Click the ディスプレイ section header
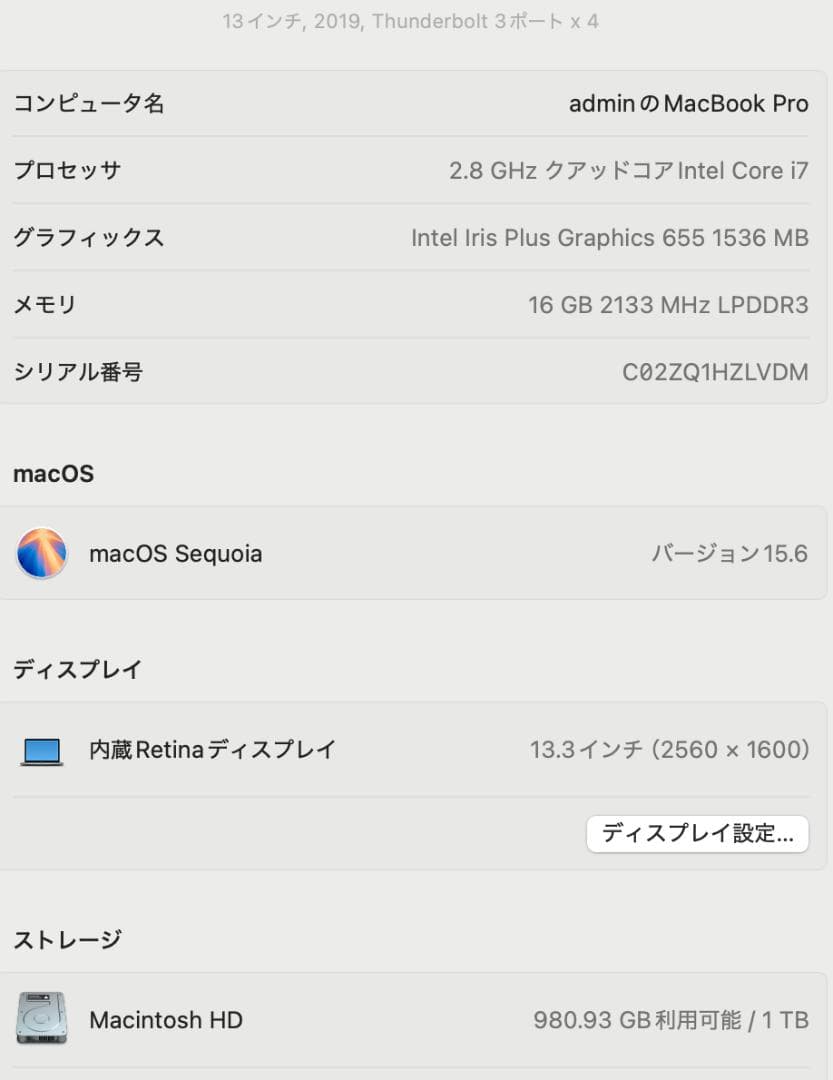The image size is (833, 1080). pos(78,669)
